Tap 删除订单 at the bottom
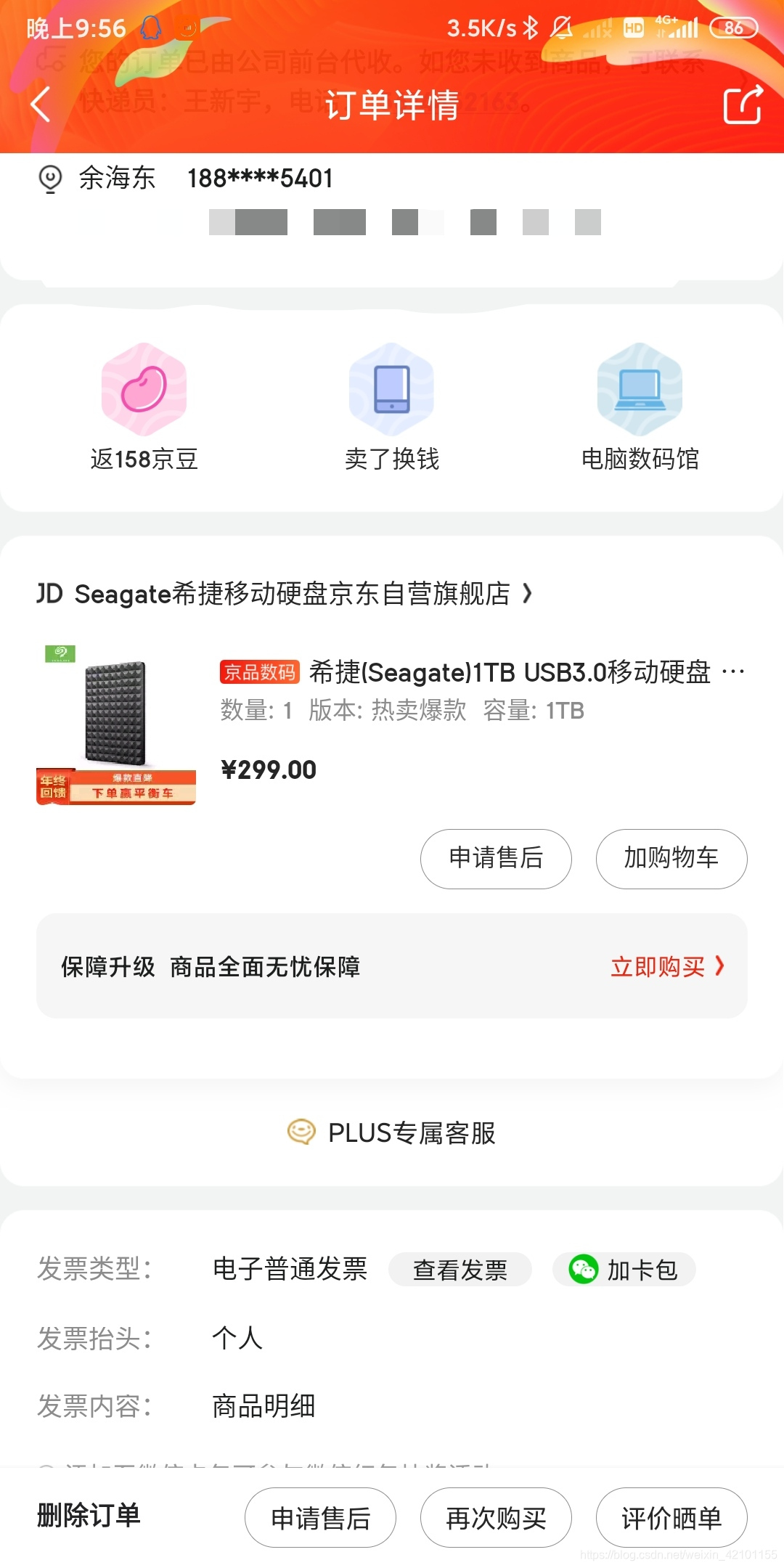Screen dimensions: 784x1568 tap(89, 1516)
